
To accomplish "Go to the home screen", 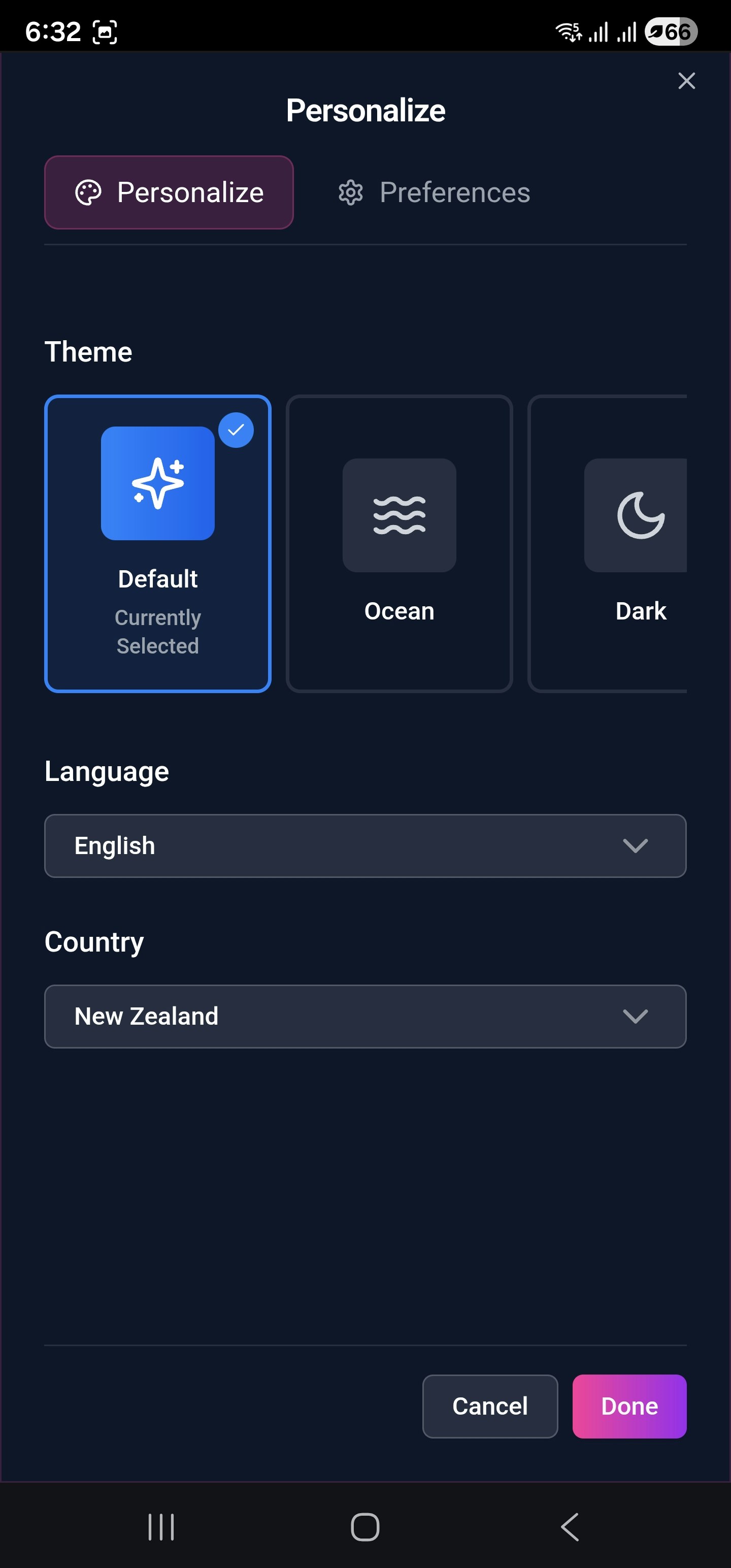I will coord(365,1526).
